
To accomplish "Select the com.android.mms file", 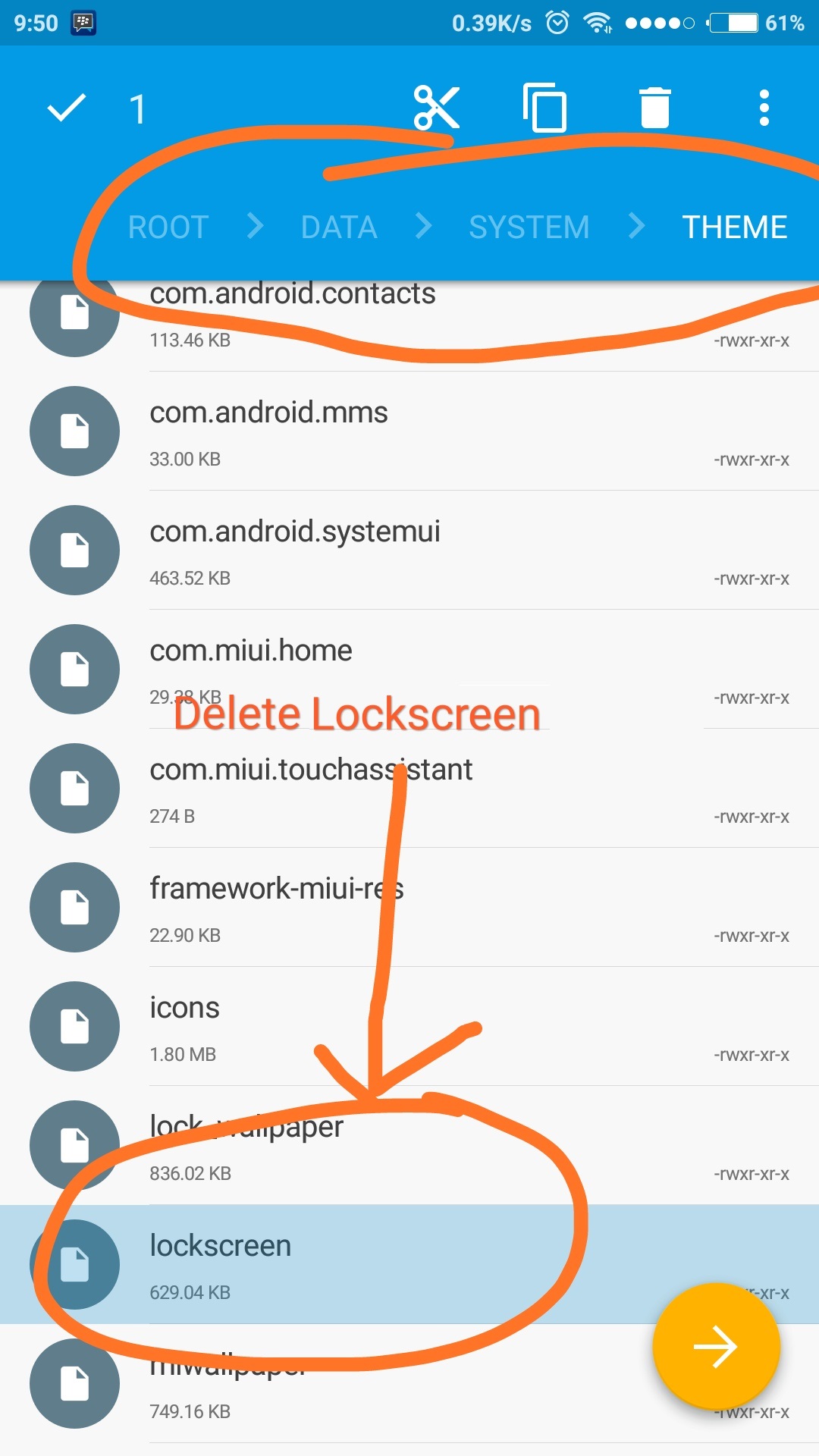I will [409, 431].
